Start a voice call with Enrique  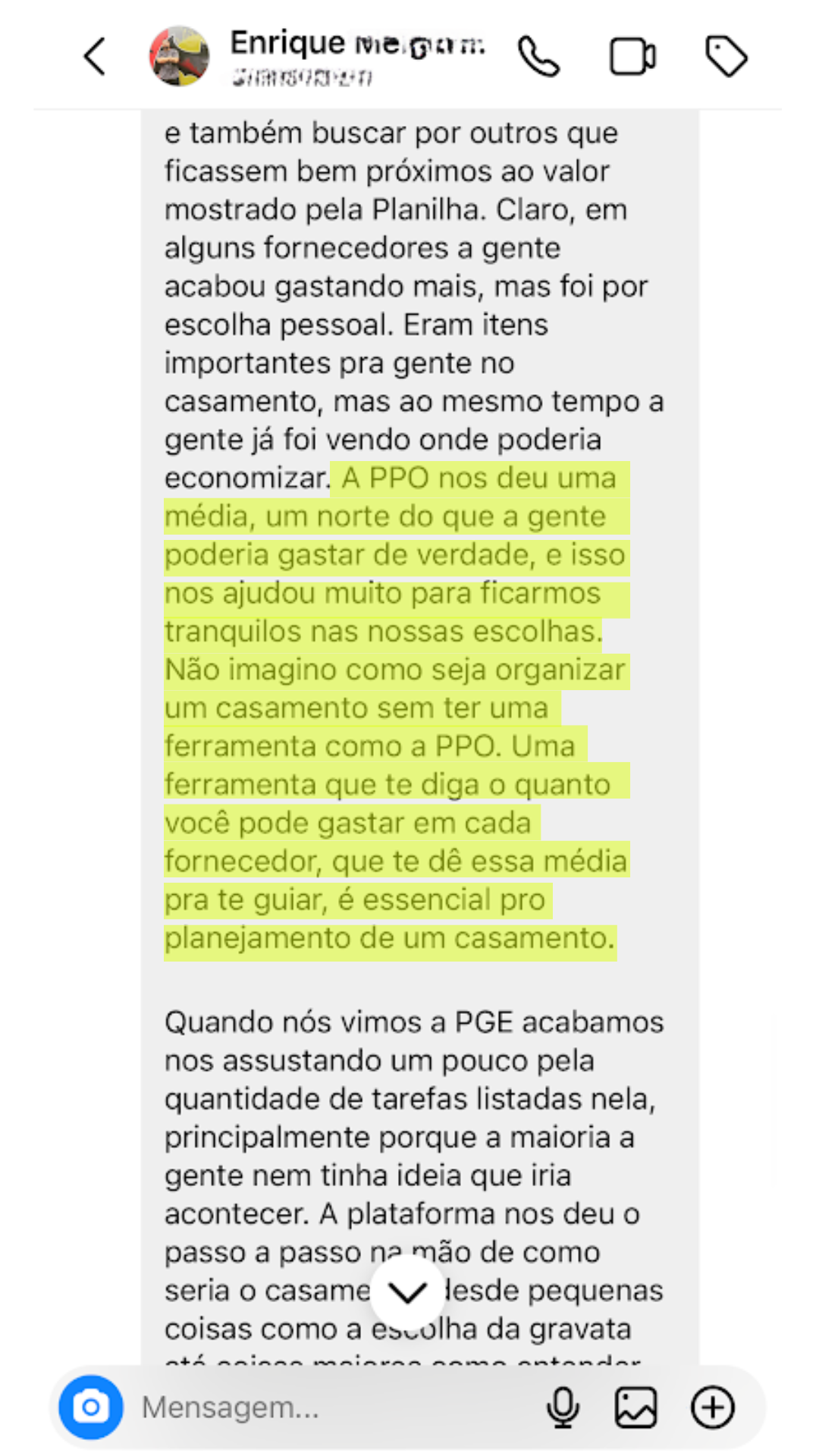click(538, 57)
